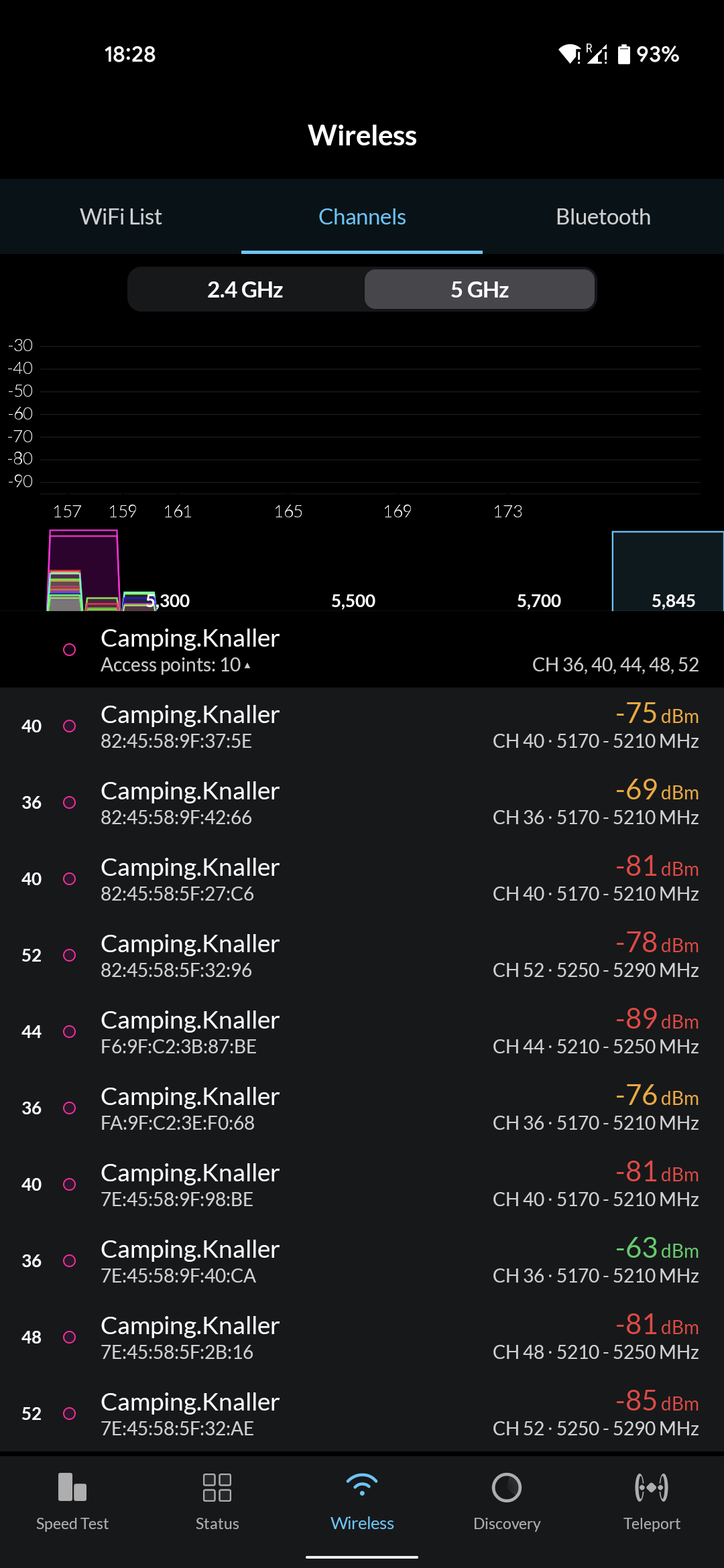Select the 2.4 GHz band
The image size is (724, 1568).
tap(245, 289)
